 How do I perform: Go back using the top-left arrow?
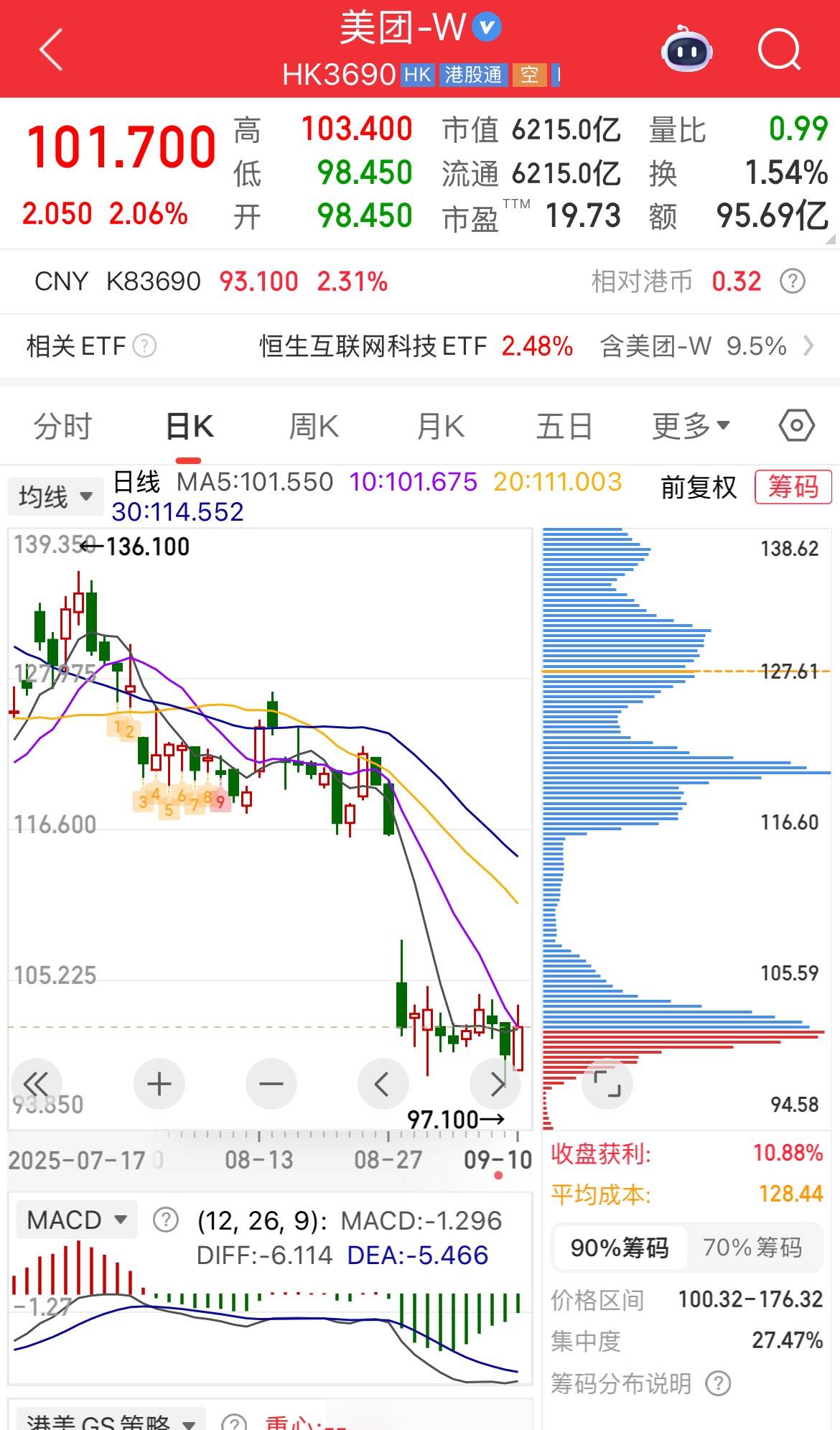pyautogui.click(x=51, y=50)
